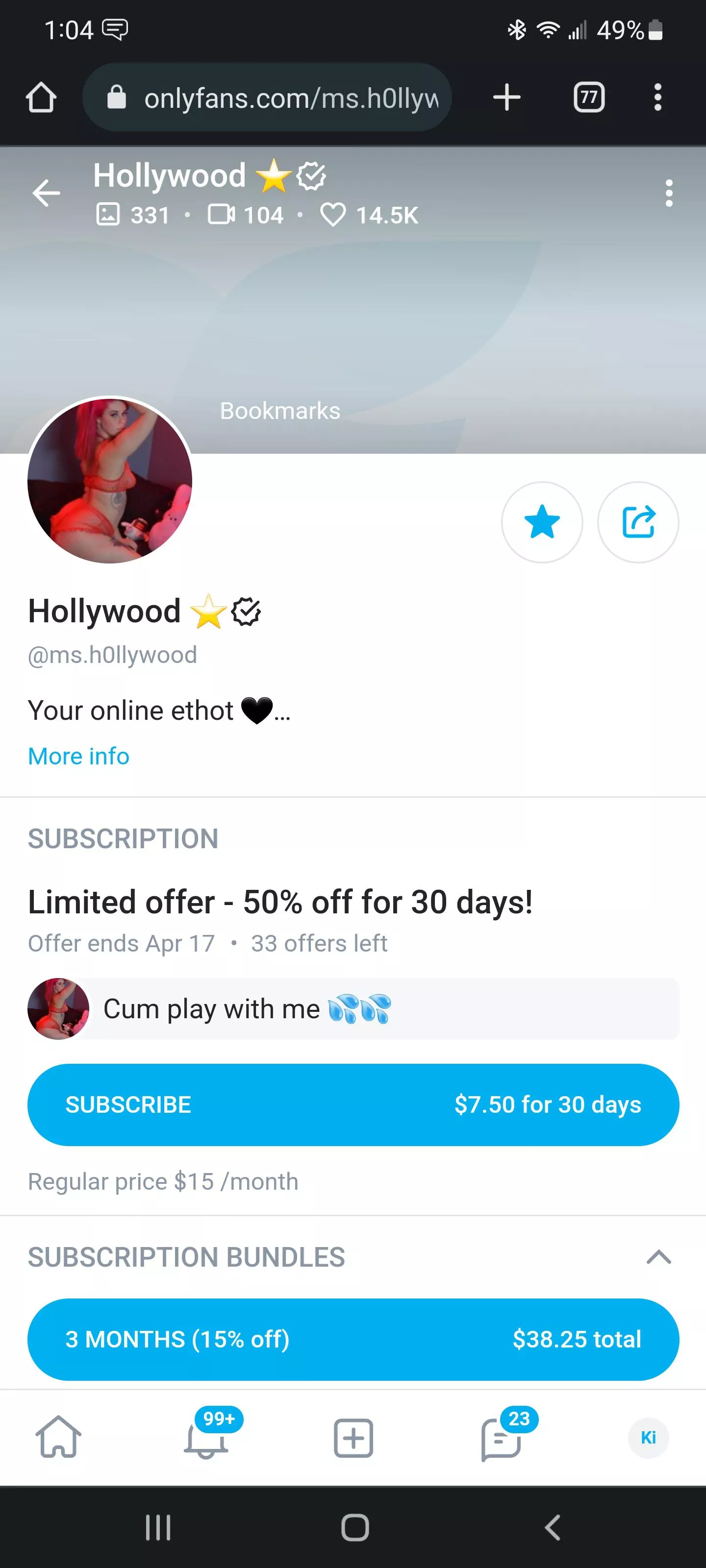Open the Ki account menu
This screenshot has width=706, height=1568.
click(x=648, y=1438)
